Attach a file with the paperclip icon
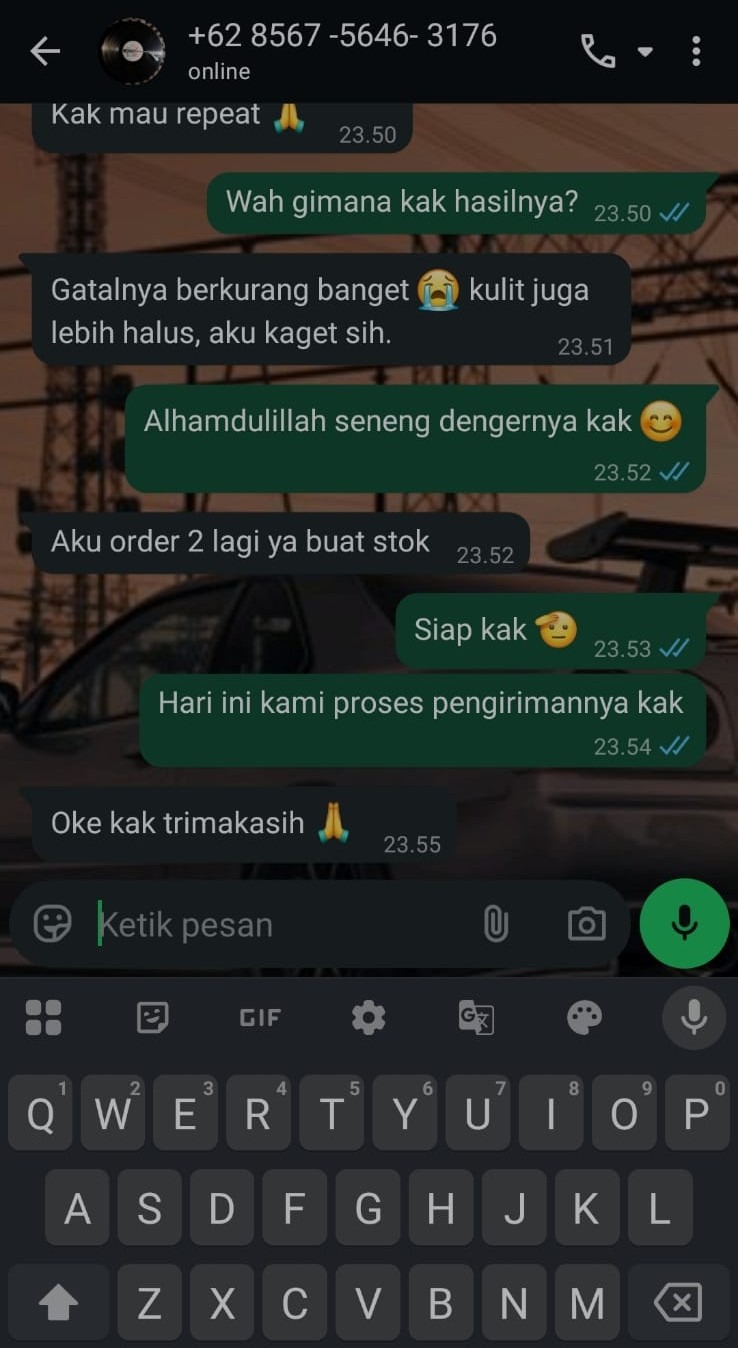This screenshot has height=1348, width=738. (495, 924)
